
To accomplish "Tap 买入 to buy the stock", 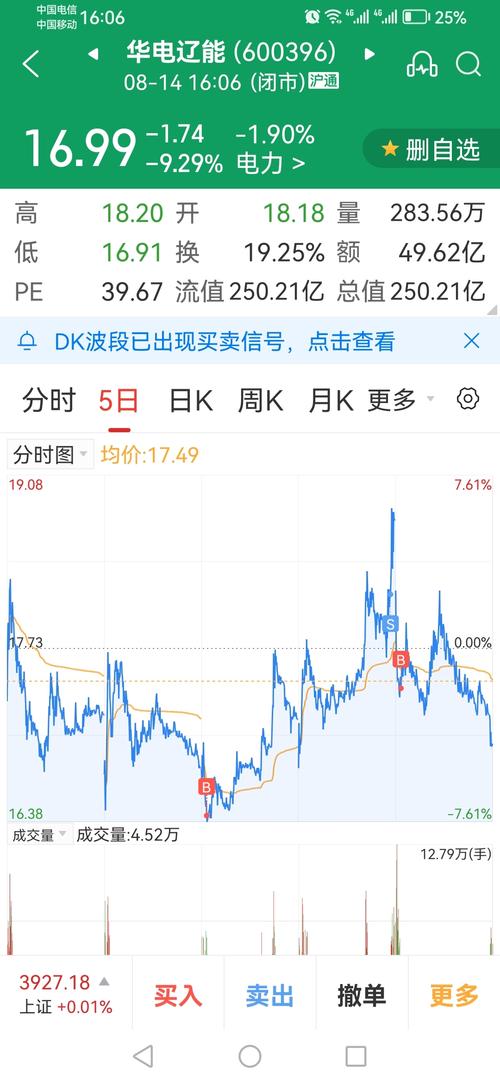I will point(177,995).
